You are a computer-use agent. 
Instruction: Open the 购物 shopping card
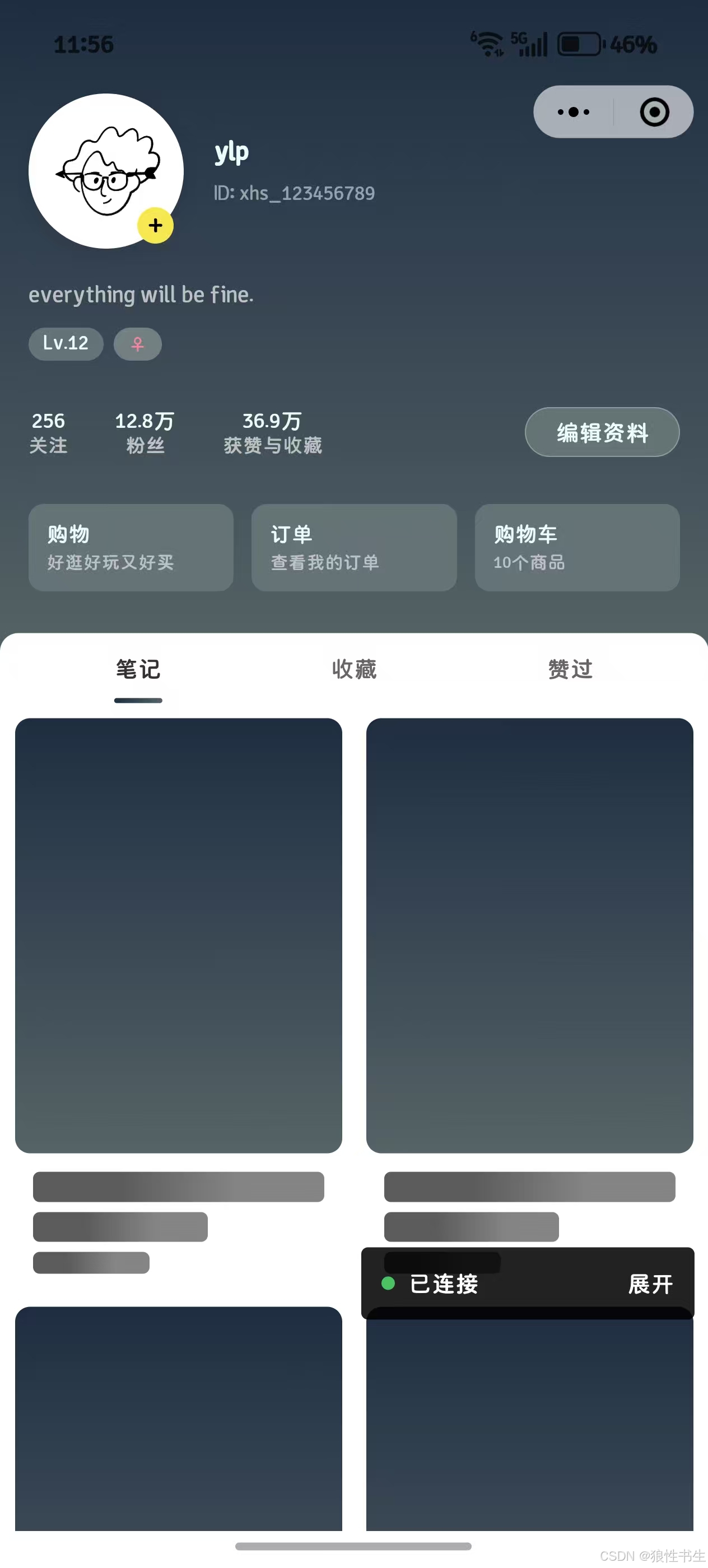(x=131, y=548)
